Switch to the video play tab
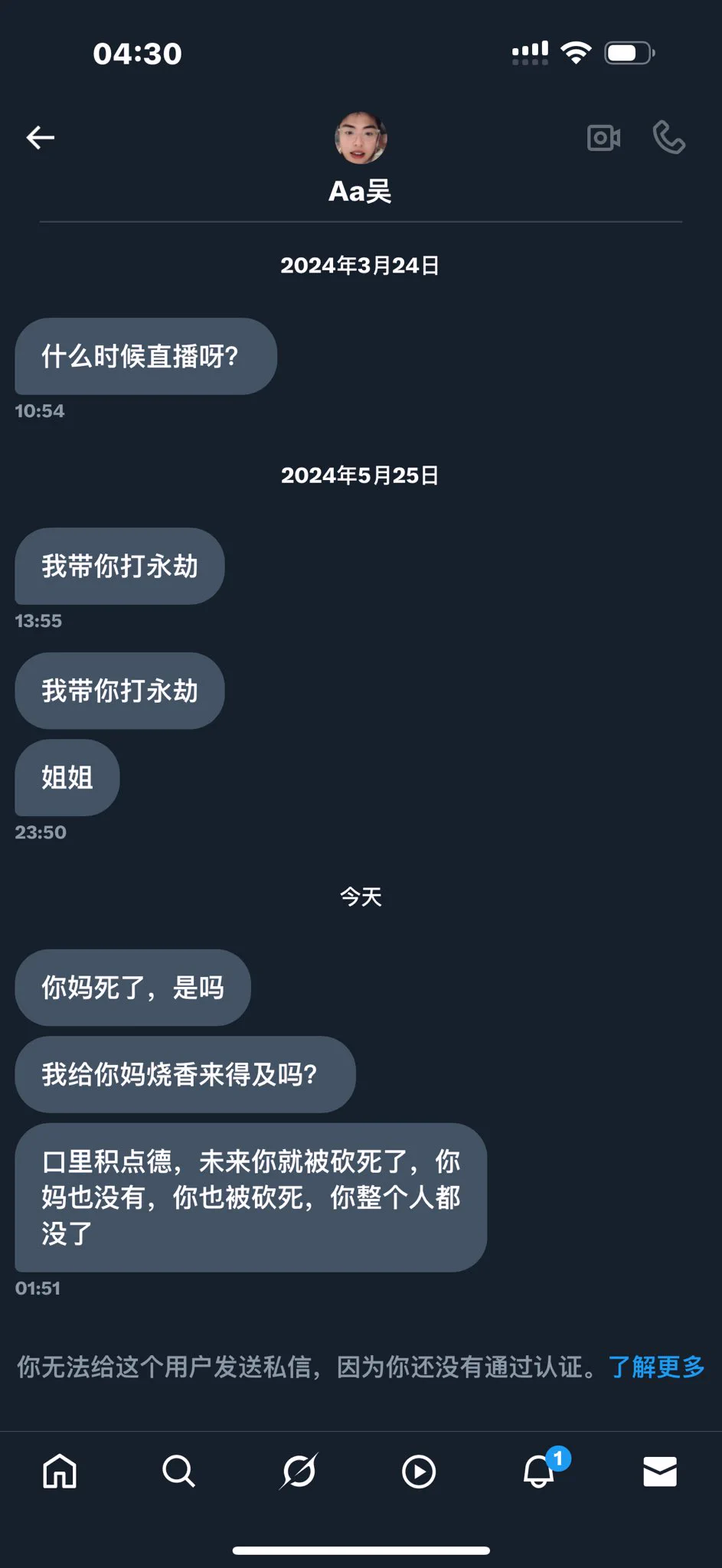Image resolution: width=722 pixels, height=1568 pixels. click(x=419, y=1471)
